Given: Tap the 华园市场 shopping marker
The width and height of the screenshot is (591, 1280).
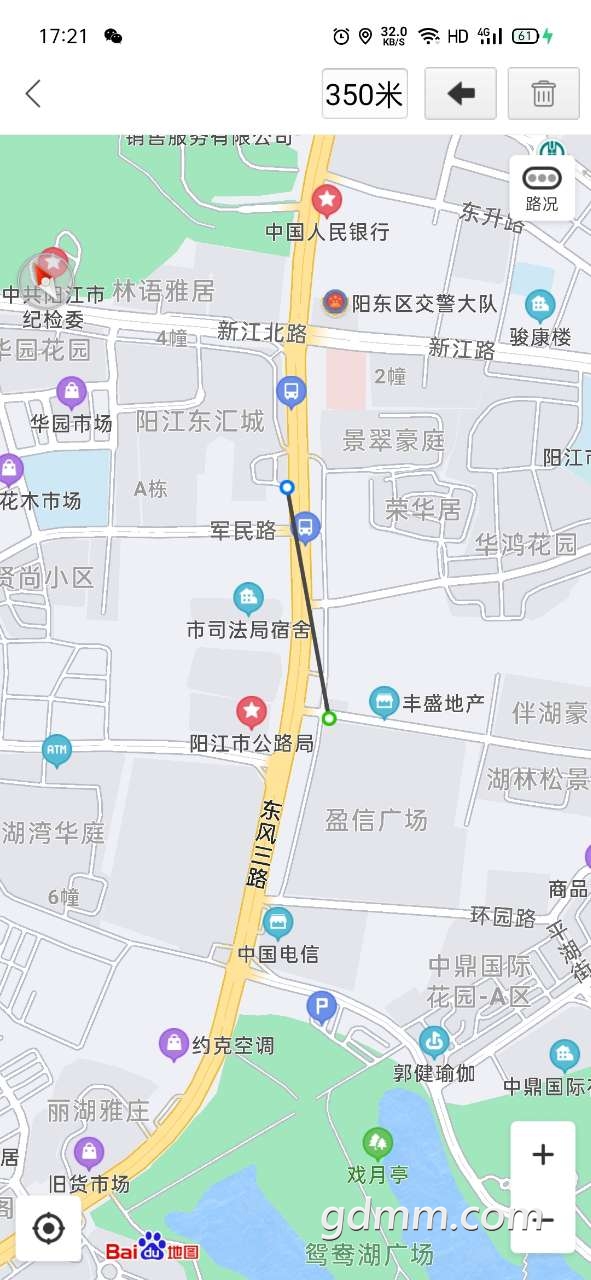Looking at the screenshot, I should [72, 391].
